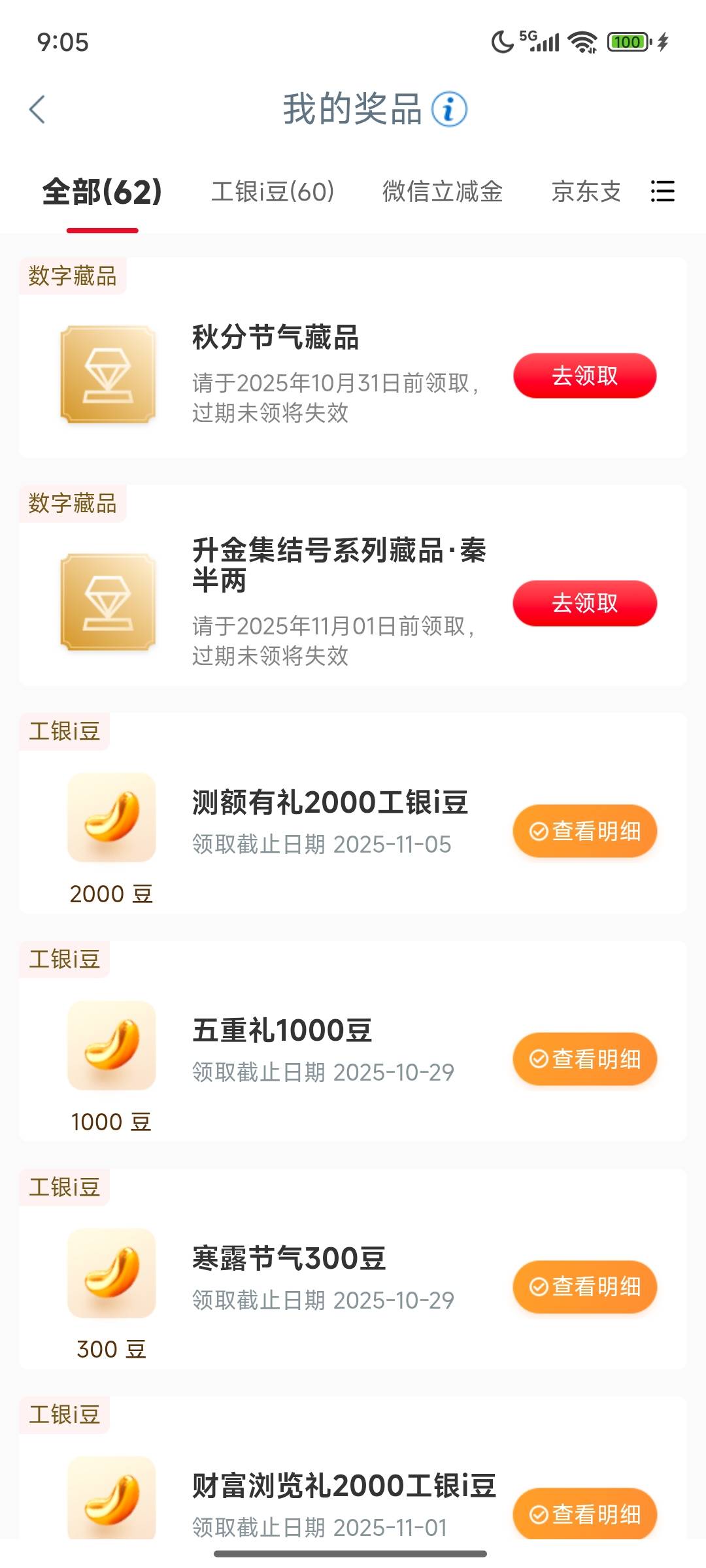Tap 去领取 for 升金集结号系列藏品·秦半两
Screen dimensions: 706x1568
(584, 603)
